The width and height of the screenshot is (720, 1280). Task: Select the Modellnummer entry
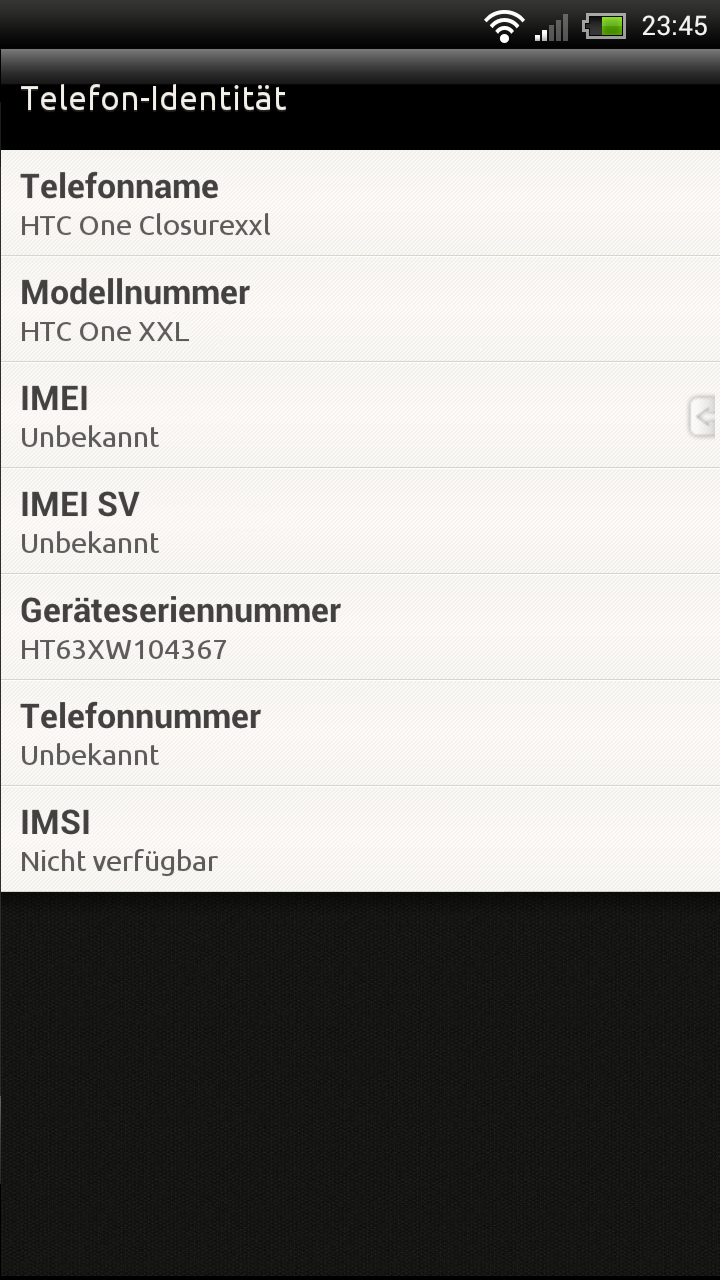coord(360,309)
